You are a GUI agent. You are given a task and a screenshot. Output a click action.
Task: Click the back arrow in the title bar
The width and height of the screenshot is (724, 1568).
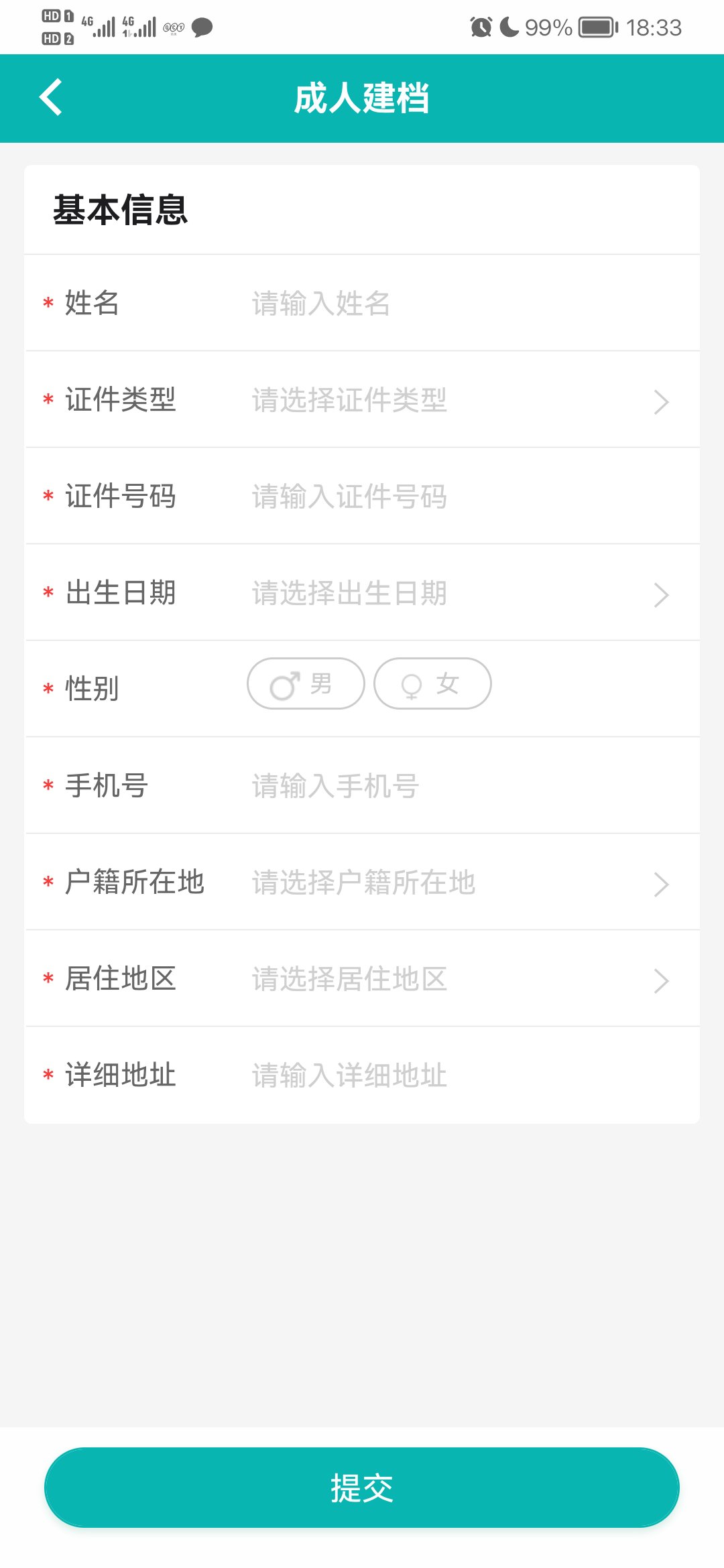click(x=50, y=98)
